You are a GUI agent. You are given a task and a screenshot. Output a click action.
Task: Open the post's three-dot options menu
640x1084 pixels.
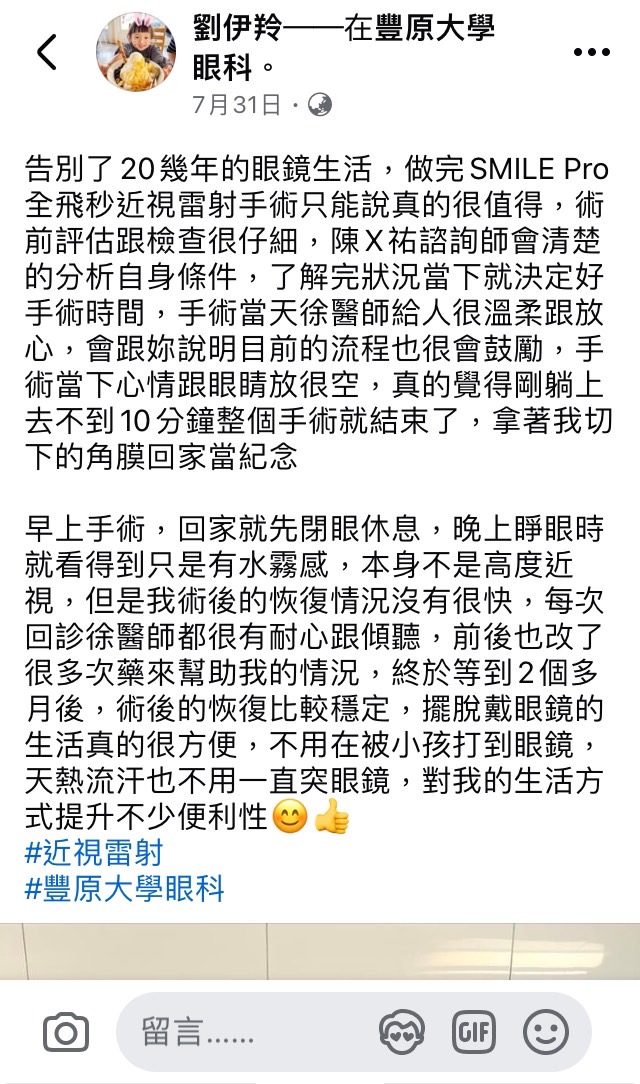pyautogui.click(x=594, y=52)
